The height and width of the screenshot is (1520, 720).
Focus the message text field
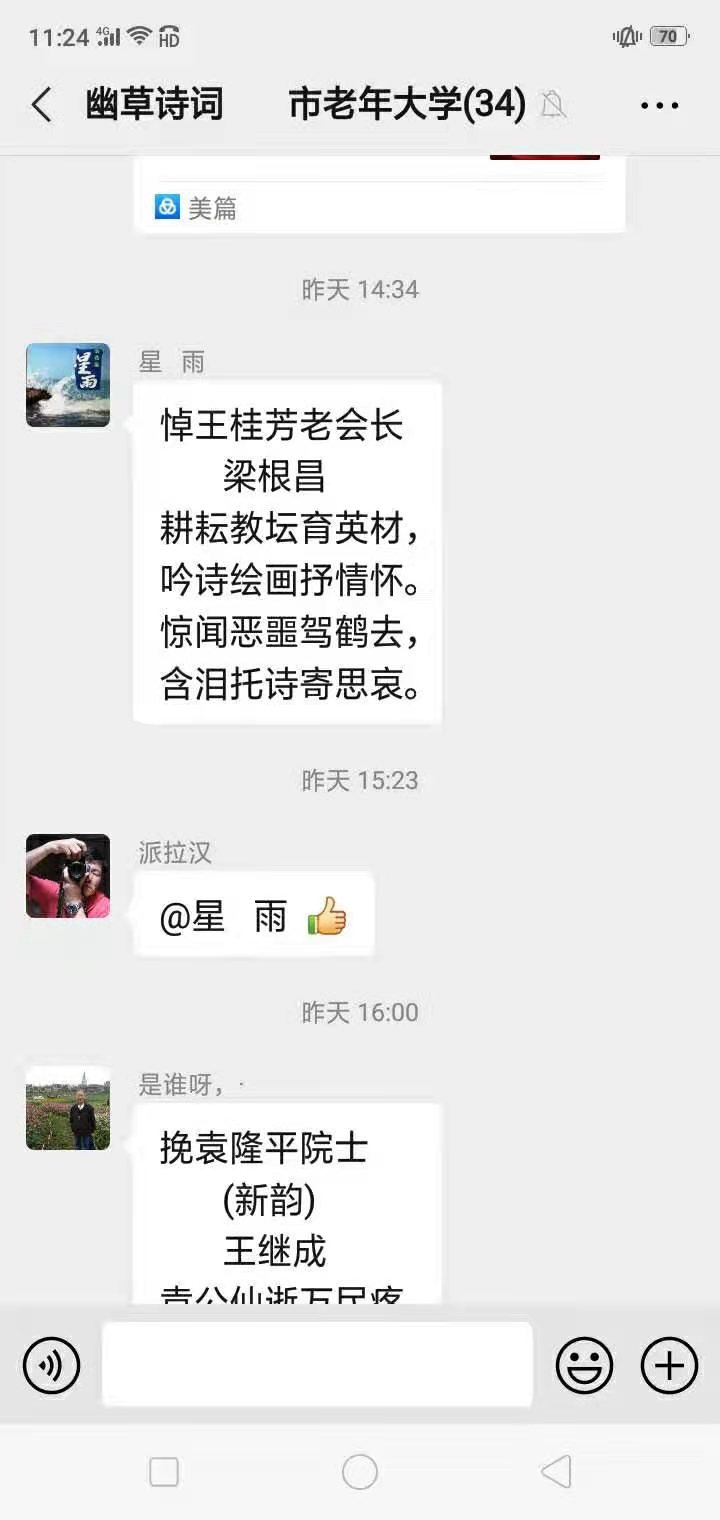pos(317,1364)
